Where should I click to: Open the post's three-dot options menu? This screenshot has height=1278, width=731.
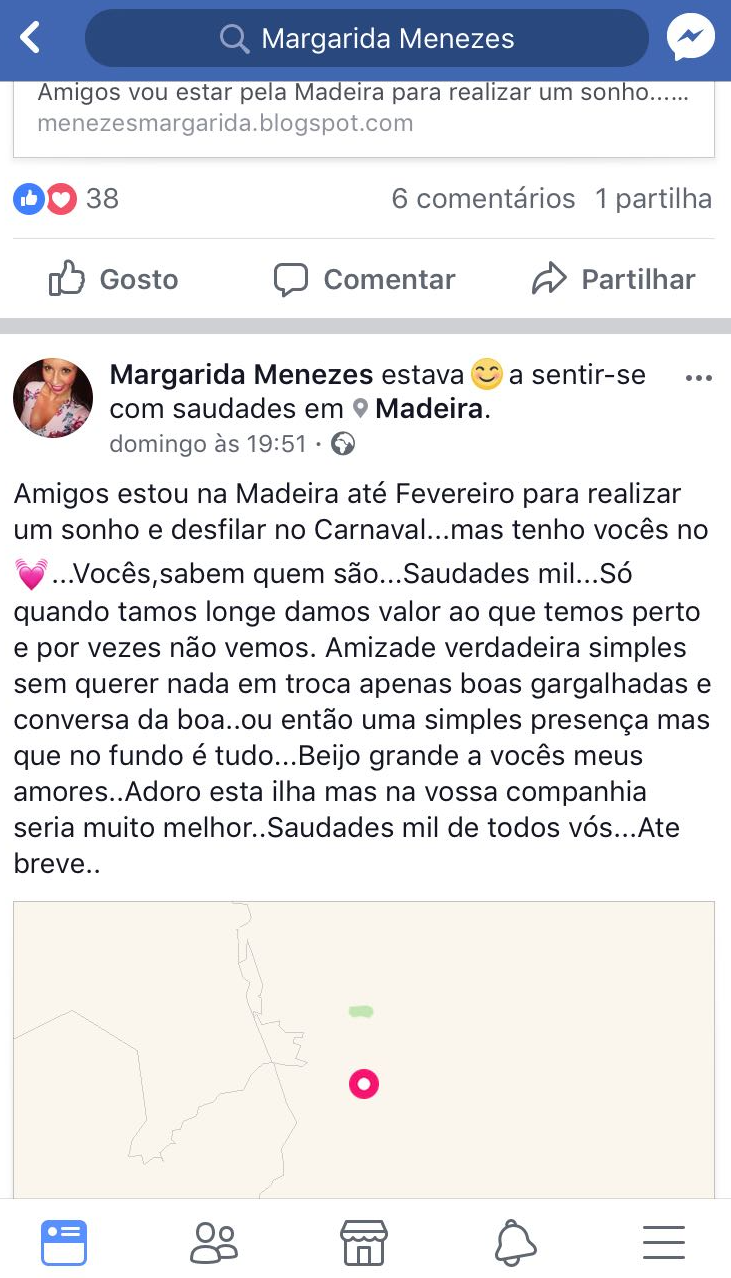[698, 378]
